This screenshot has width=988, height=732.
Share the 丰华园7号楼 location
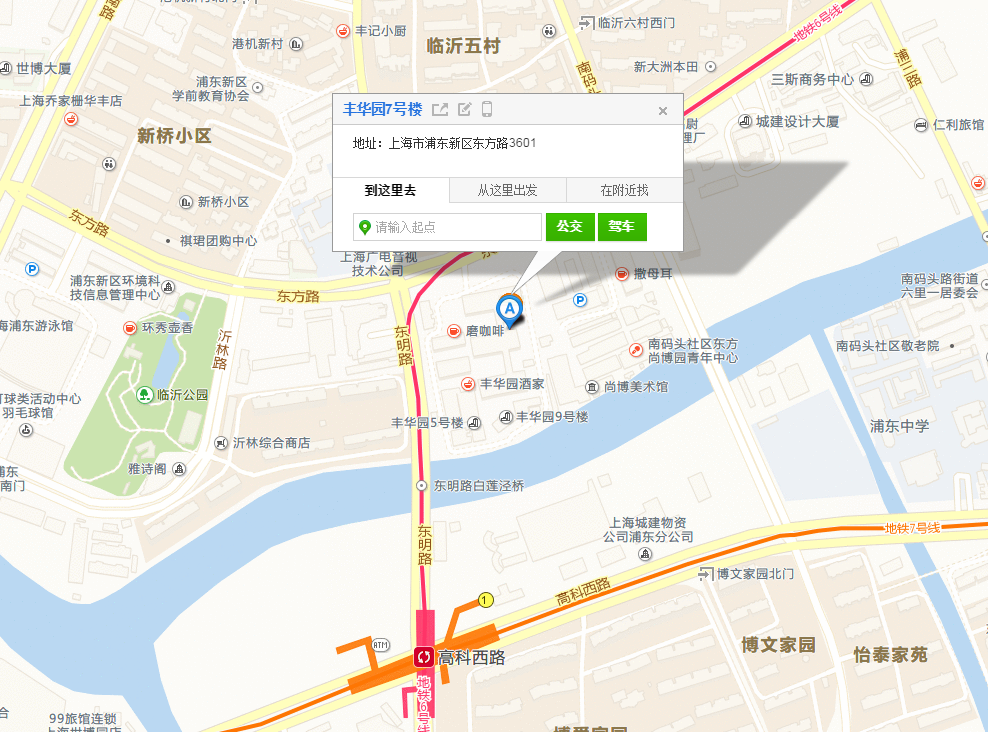point(440,110)
